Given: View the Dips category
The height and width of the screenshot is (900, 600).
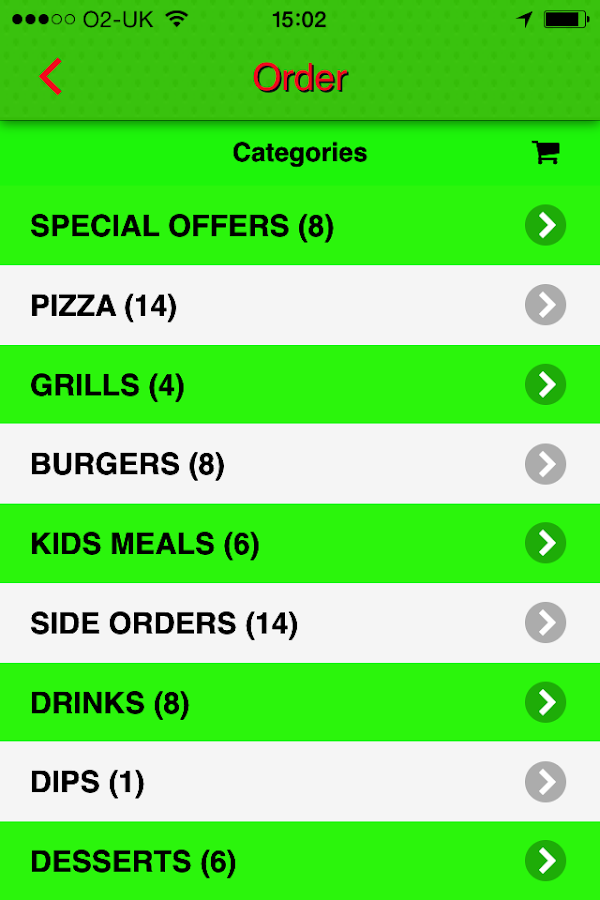Looking at the screenshot, I should coord(300,782).
